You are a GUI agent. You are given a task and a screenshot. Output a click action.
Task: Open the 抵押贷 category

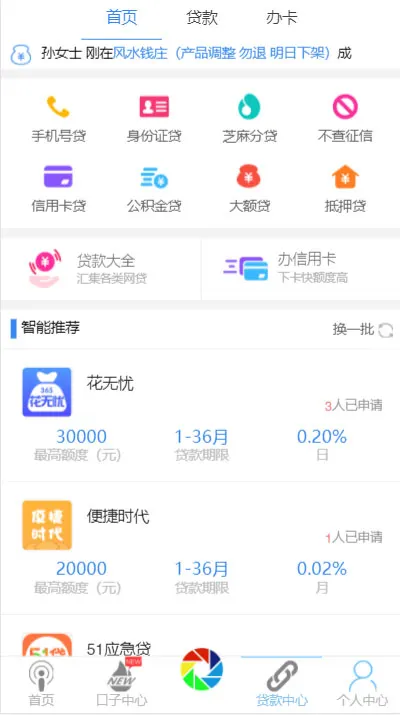(x=345, y=188)
